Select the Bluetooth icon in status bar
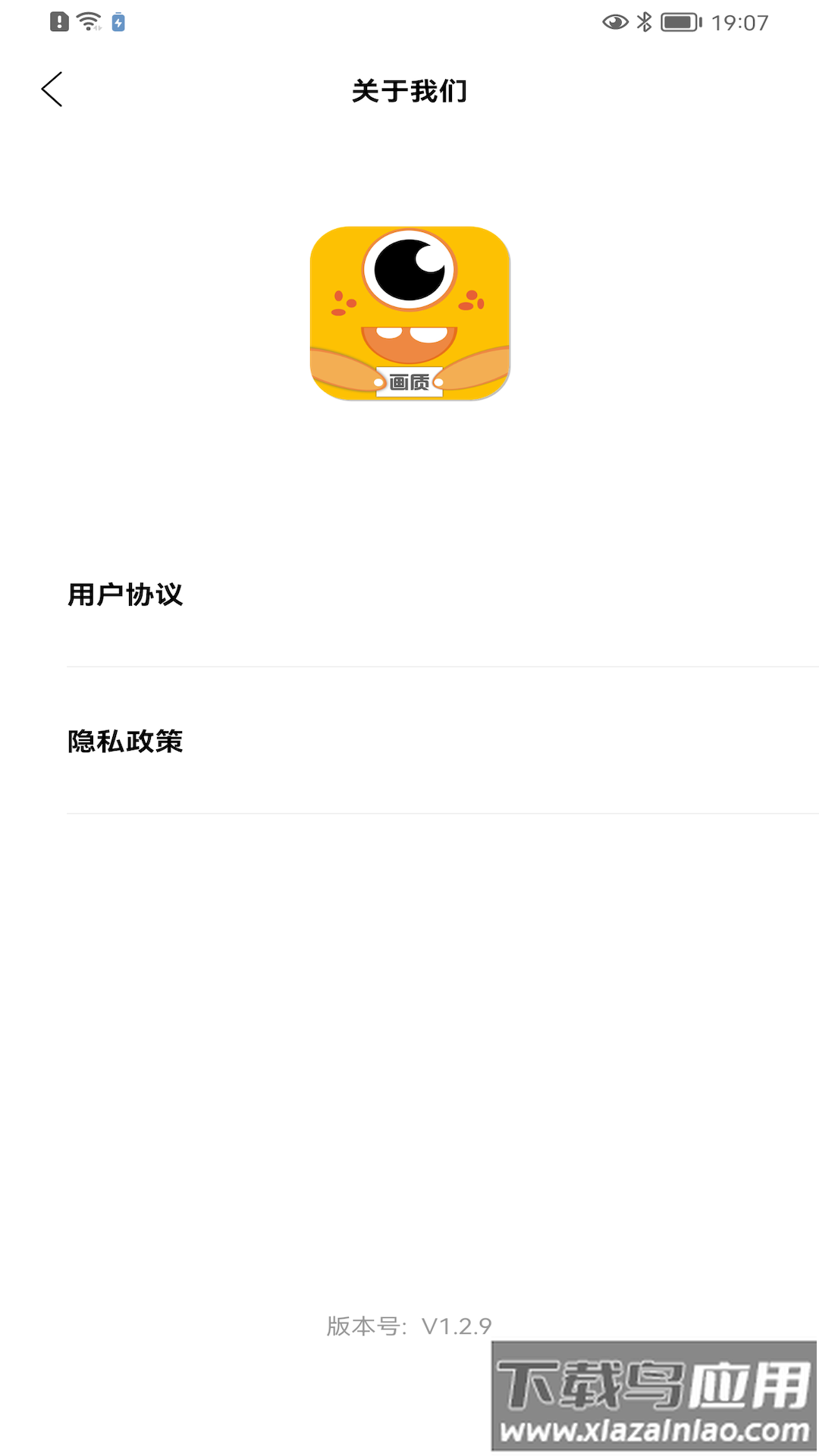The height and width of the screenshot is (1456, 819). point(645,21)
